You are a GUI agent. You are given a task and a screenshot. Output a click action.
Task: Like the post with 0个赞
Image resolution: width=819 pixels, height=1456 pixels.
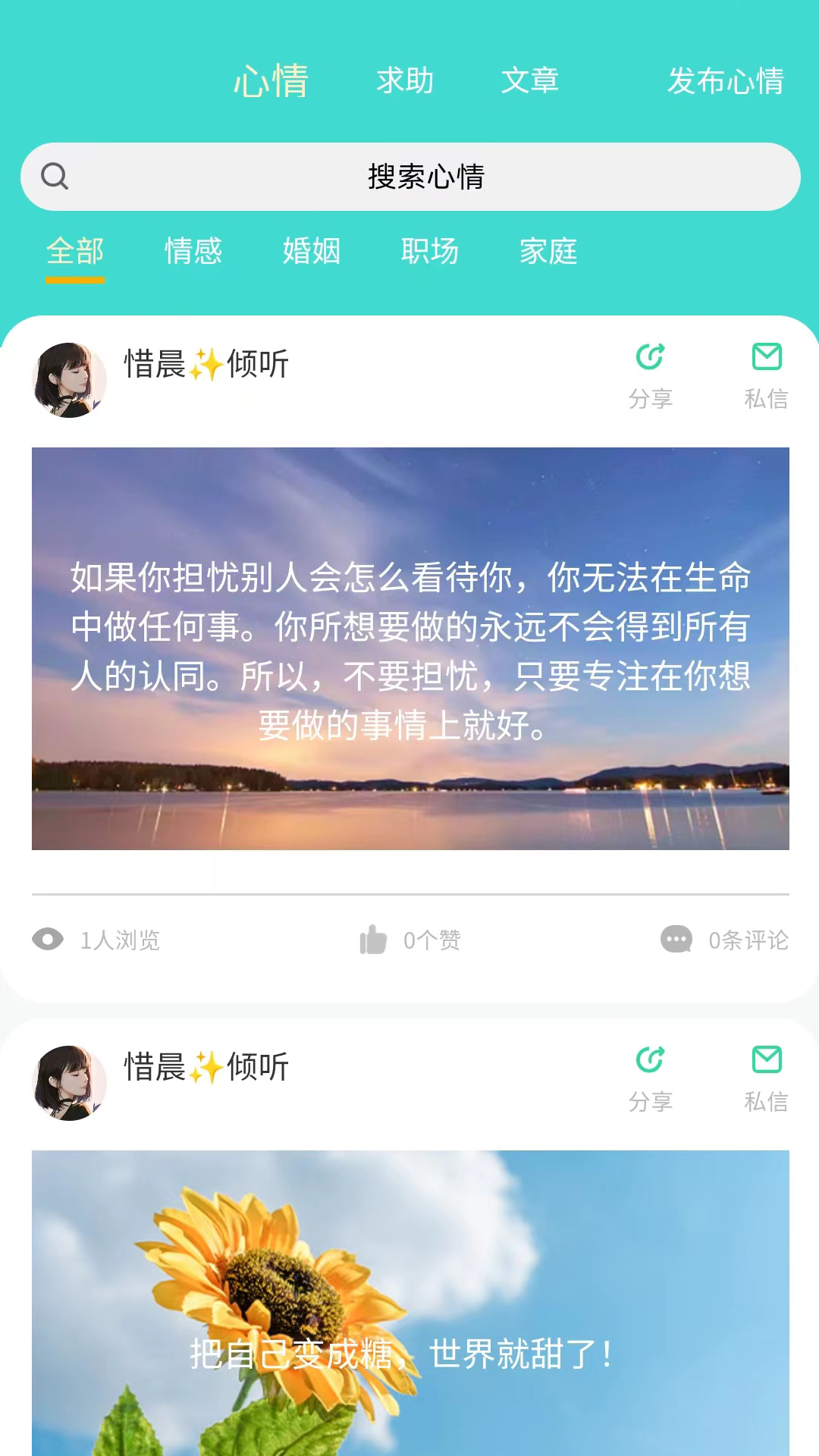pos(410,940)
